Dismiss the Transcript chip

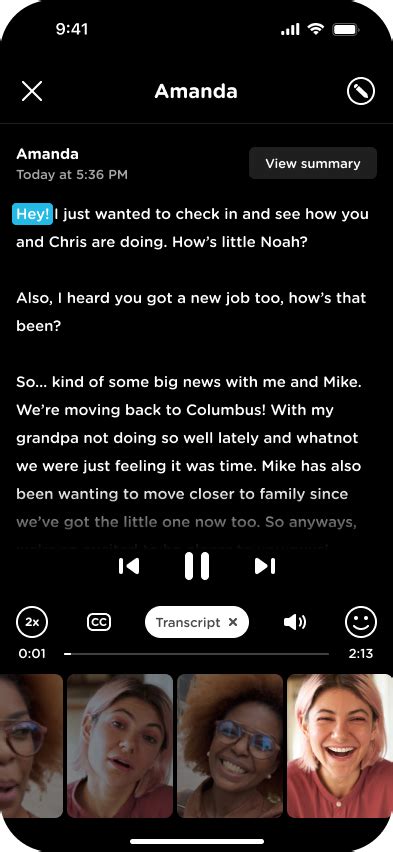coord(233,622)
